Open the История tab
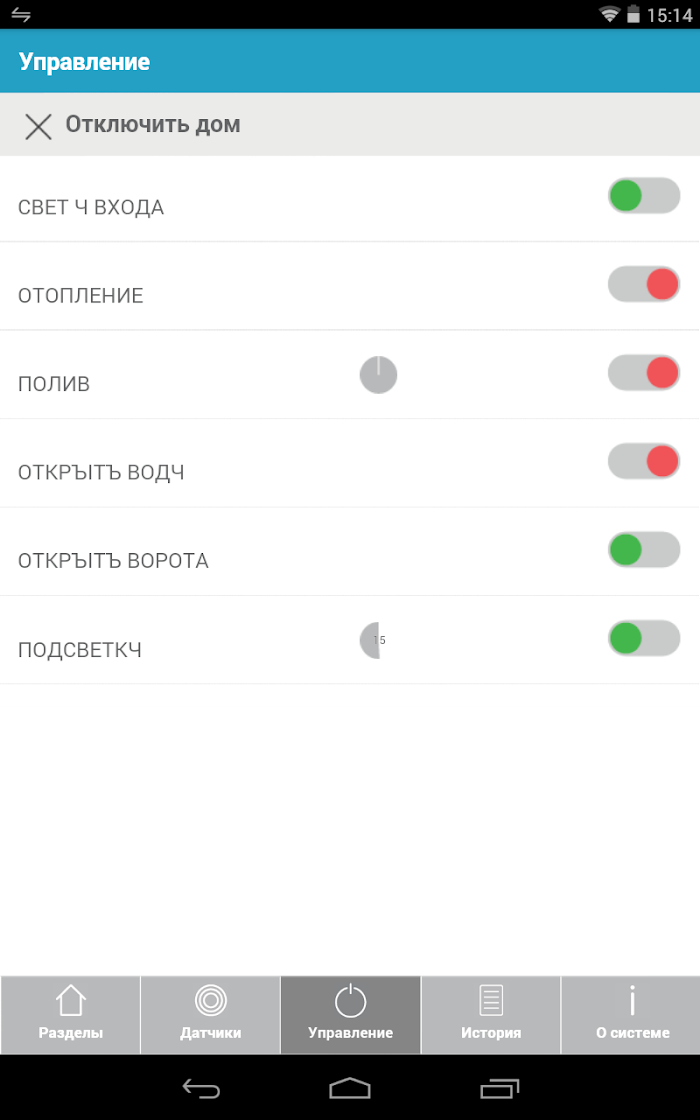 (490, 1014)
